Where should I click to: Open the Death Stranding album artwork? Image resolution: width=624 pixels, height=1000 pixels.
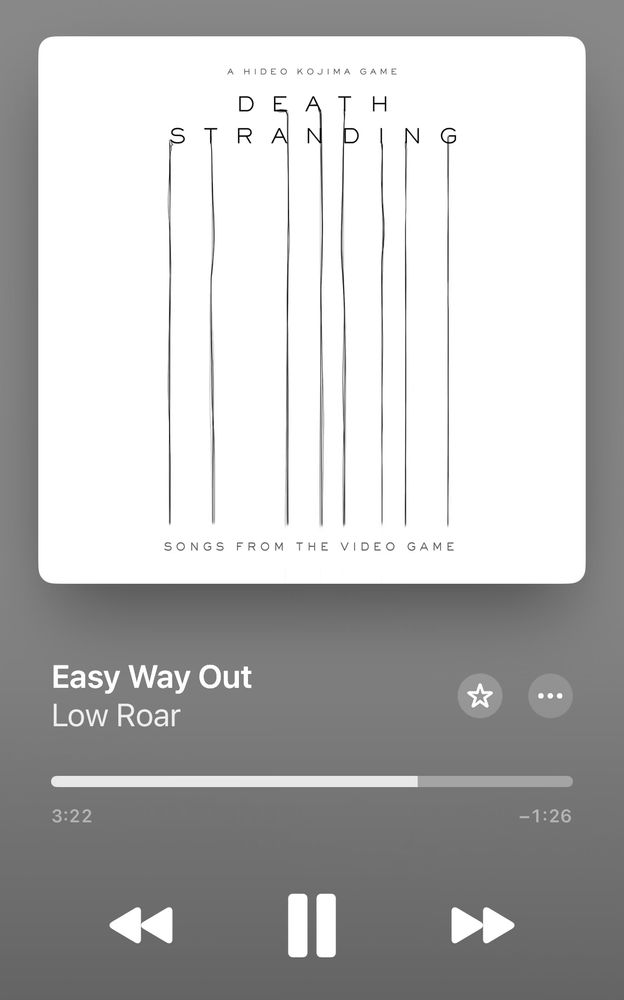(312, 310)
